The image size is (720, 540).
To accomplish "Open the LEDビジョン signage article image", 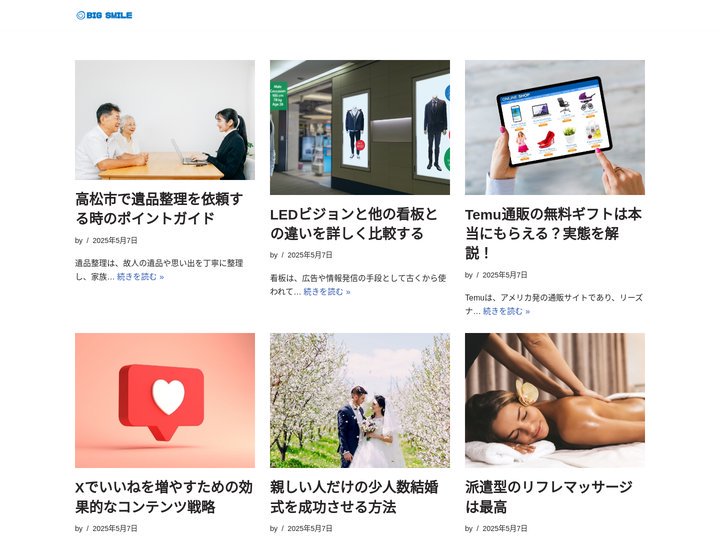I will (x=359, y=127).
